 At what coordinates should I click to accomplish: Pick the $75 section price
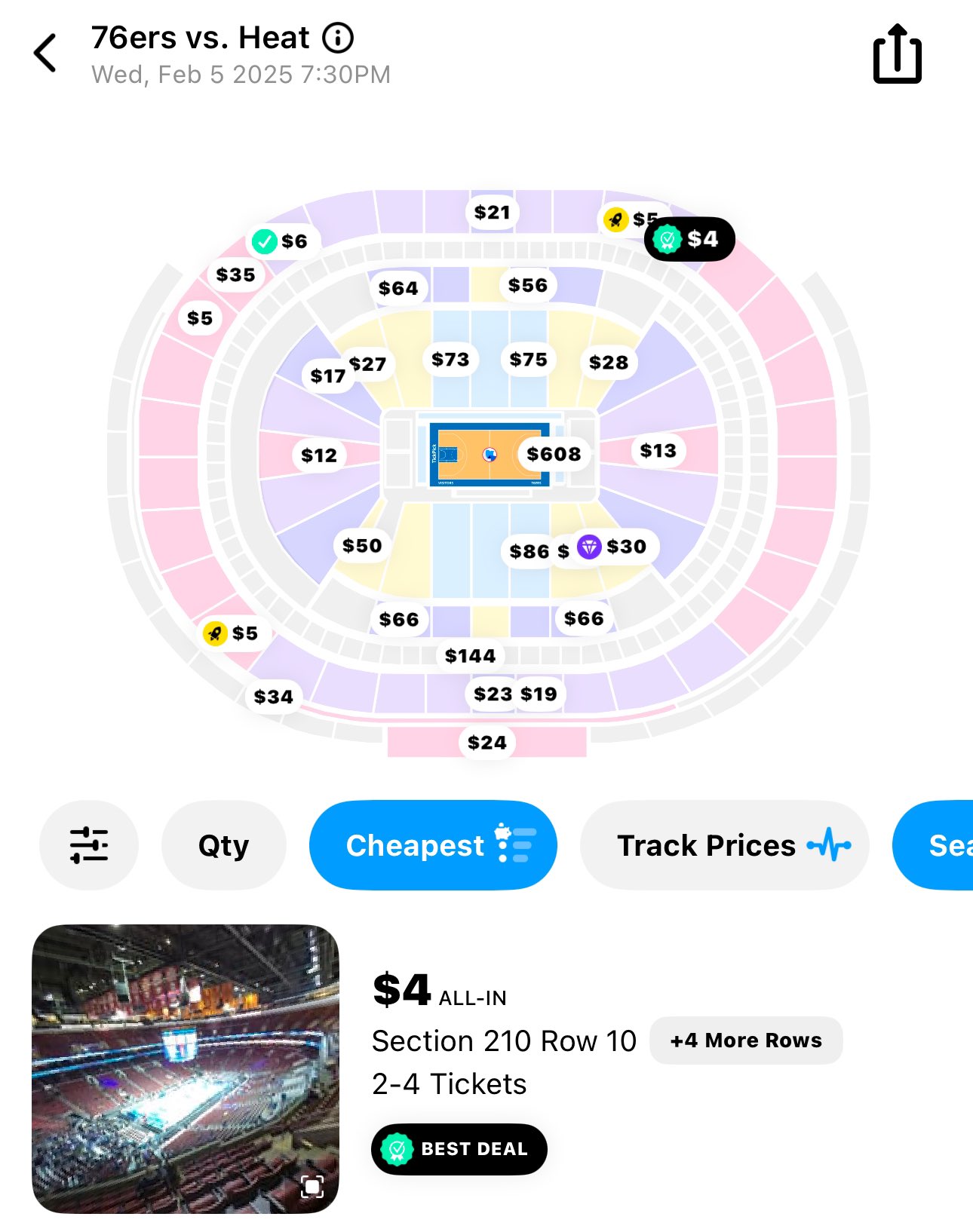click(x=528, y=360)
